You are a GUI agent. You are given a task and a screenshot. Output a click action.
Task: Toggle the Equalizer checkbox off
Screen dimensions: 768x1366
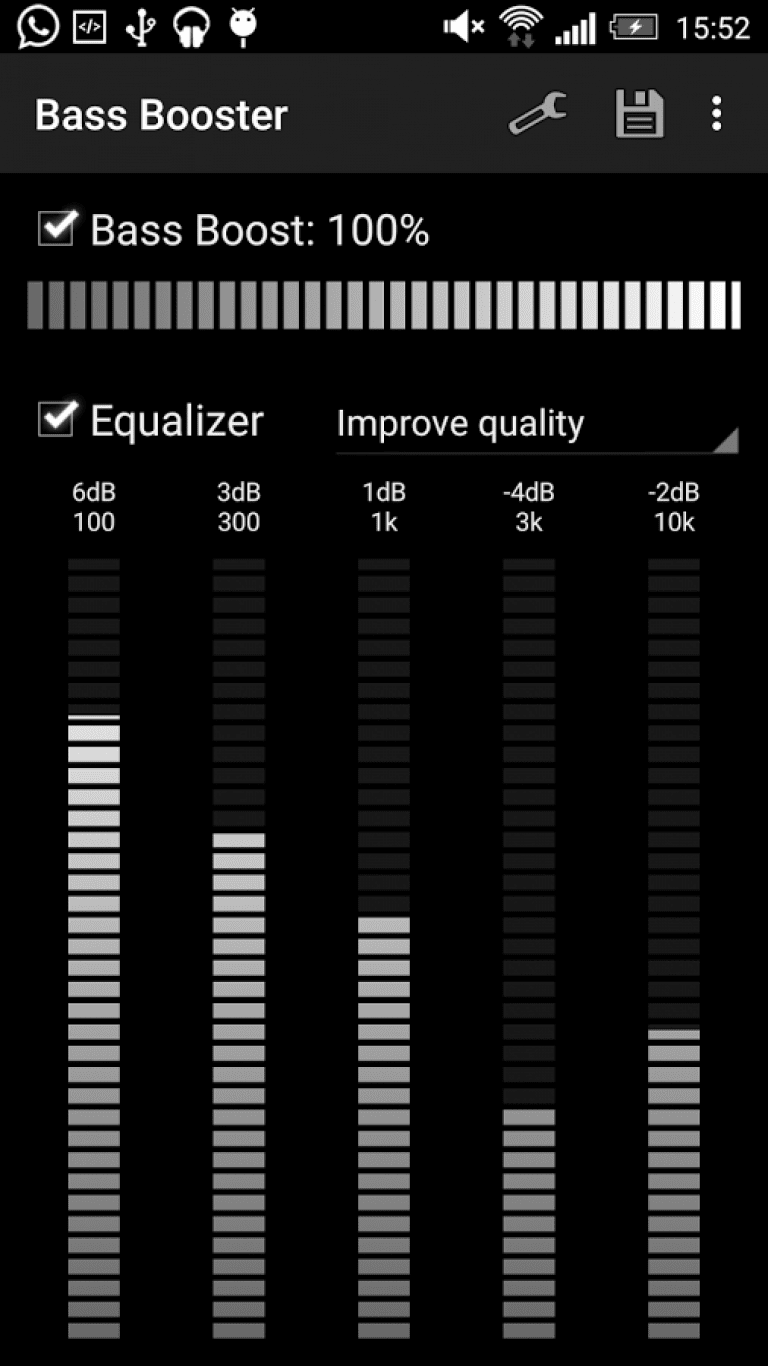[55, 420]
